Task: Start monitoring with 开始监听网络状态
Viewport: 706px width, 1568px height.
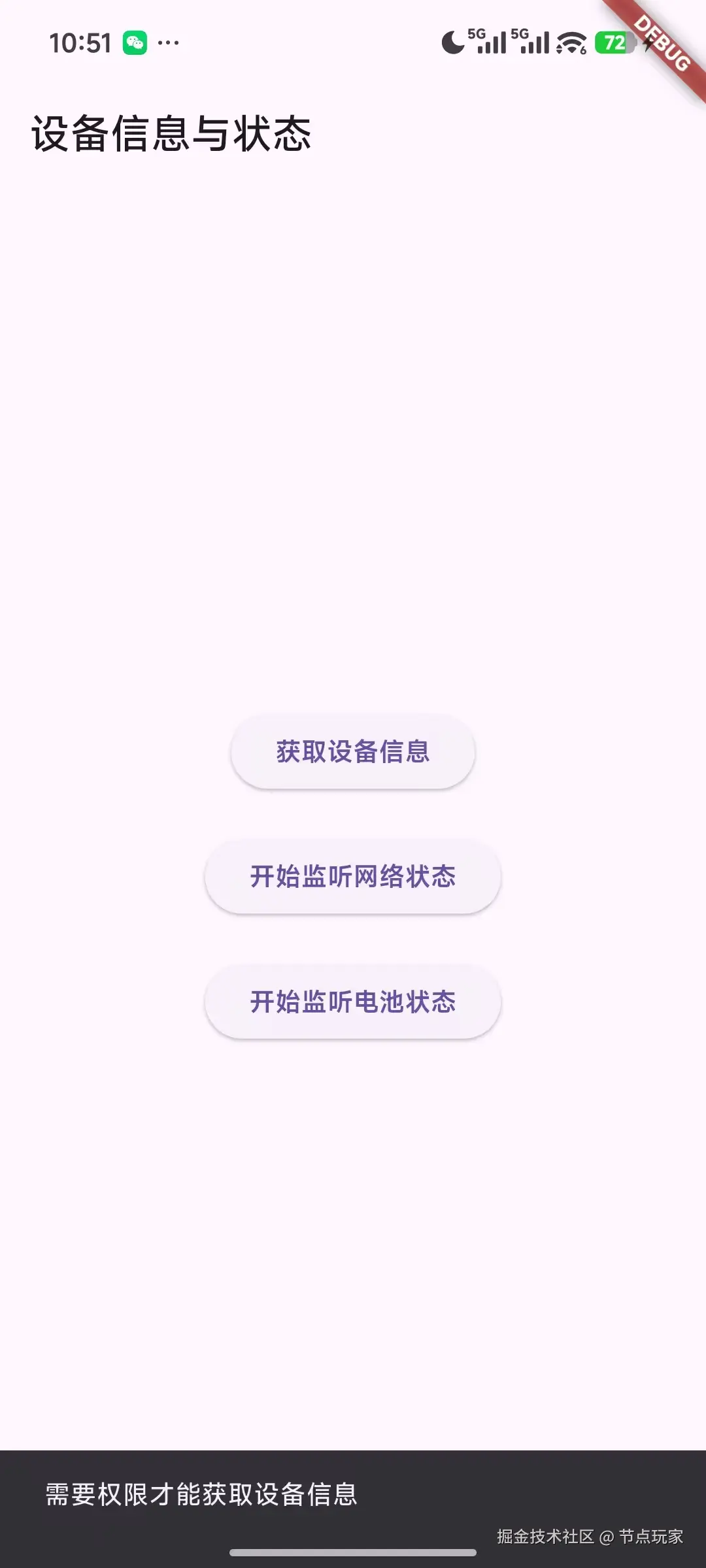Action: click(x=353, y=877)
